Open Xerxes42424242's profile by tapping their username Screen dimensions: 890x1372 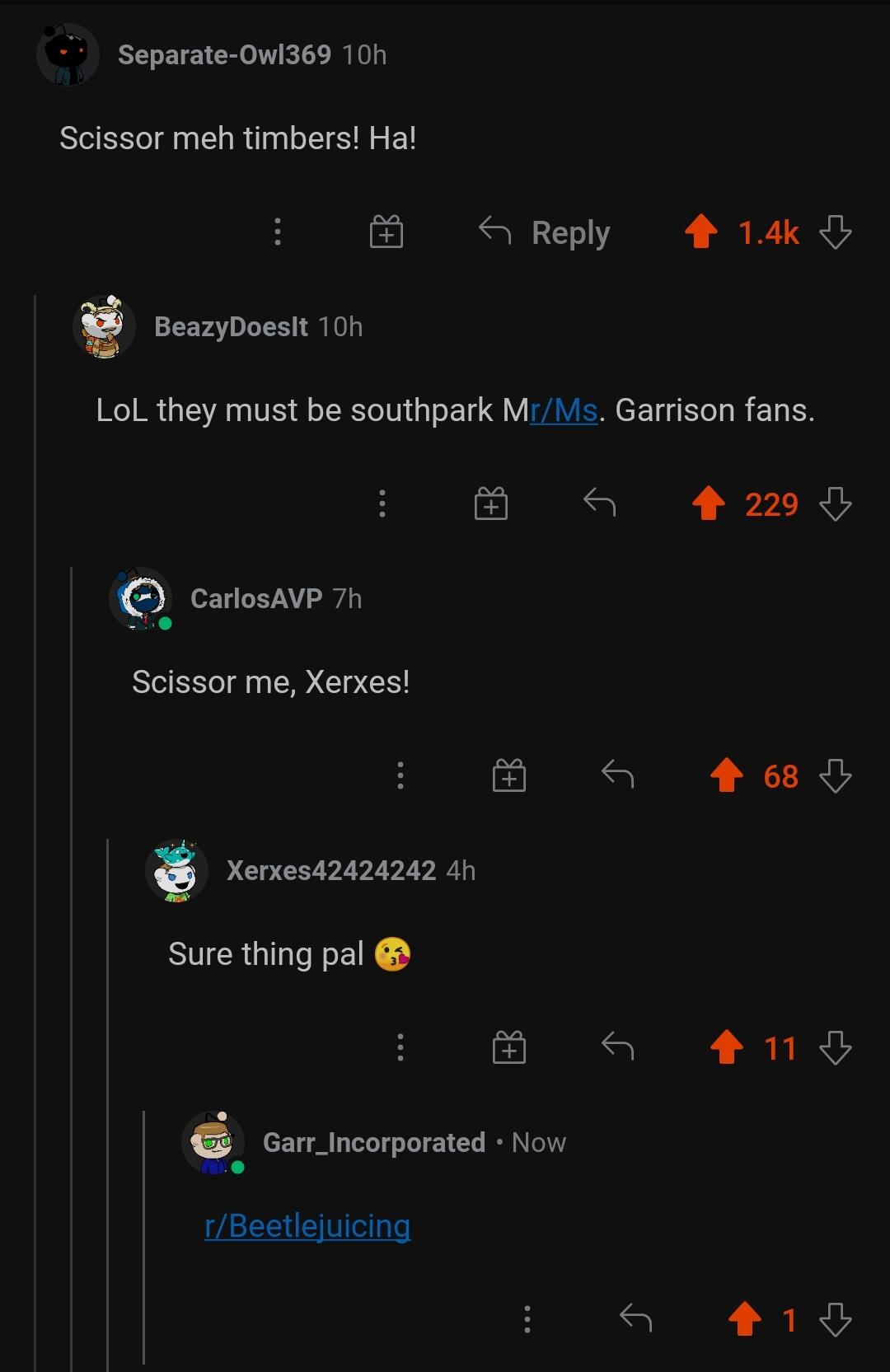(330, 870)
